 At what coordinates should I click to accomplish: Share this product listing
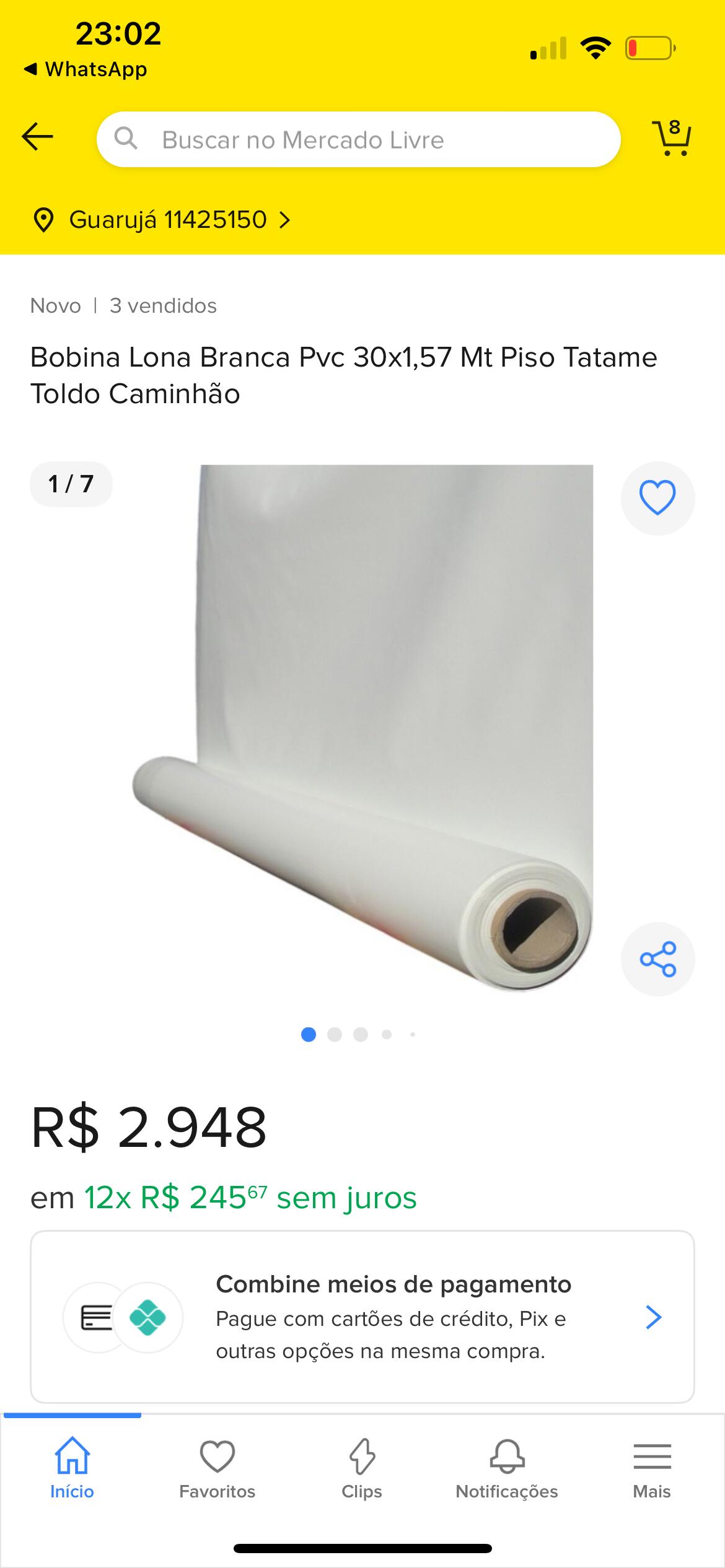(x=657, y=959)
